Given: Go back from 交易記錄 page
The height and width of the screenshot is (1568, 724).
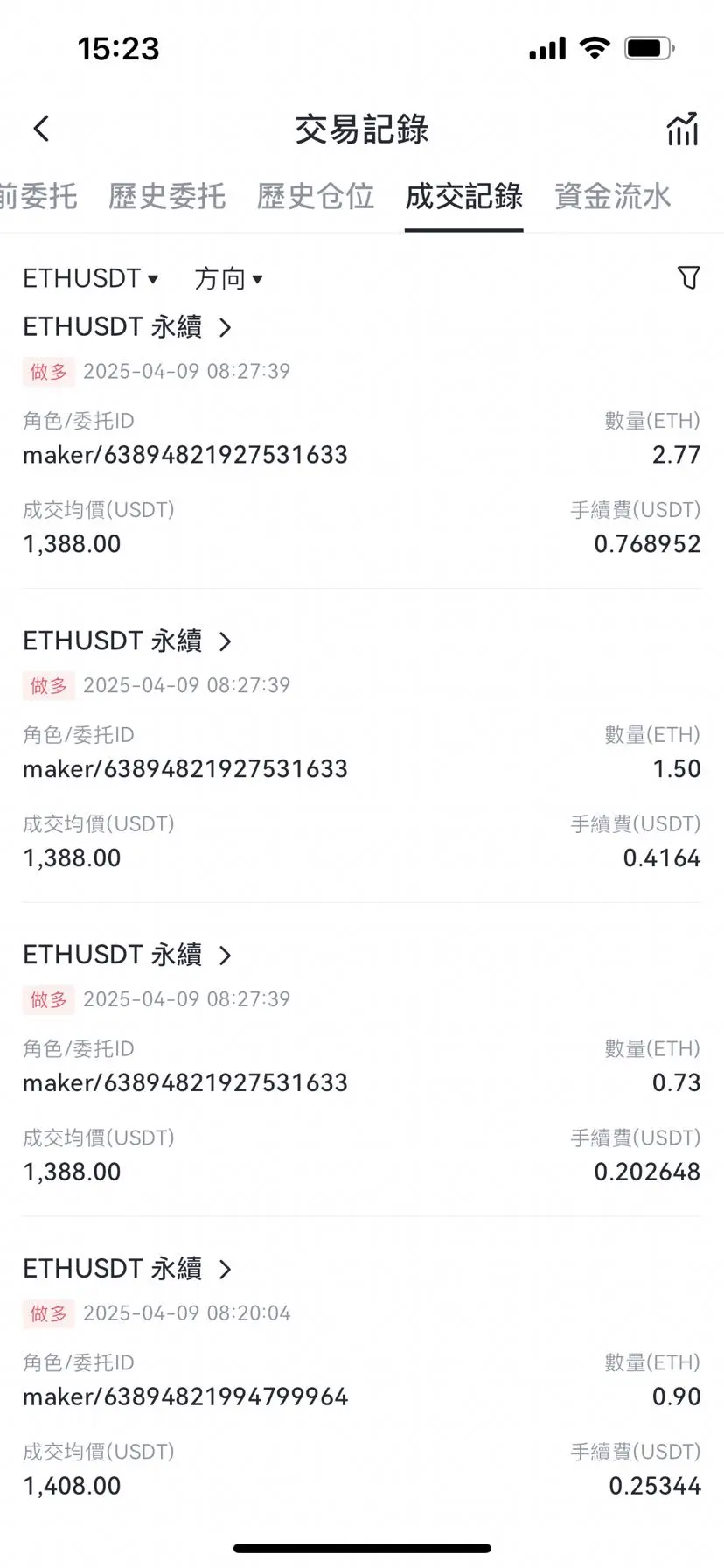Looking at the screenshot, I should point(41,129).
